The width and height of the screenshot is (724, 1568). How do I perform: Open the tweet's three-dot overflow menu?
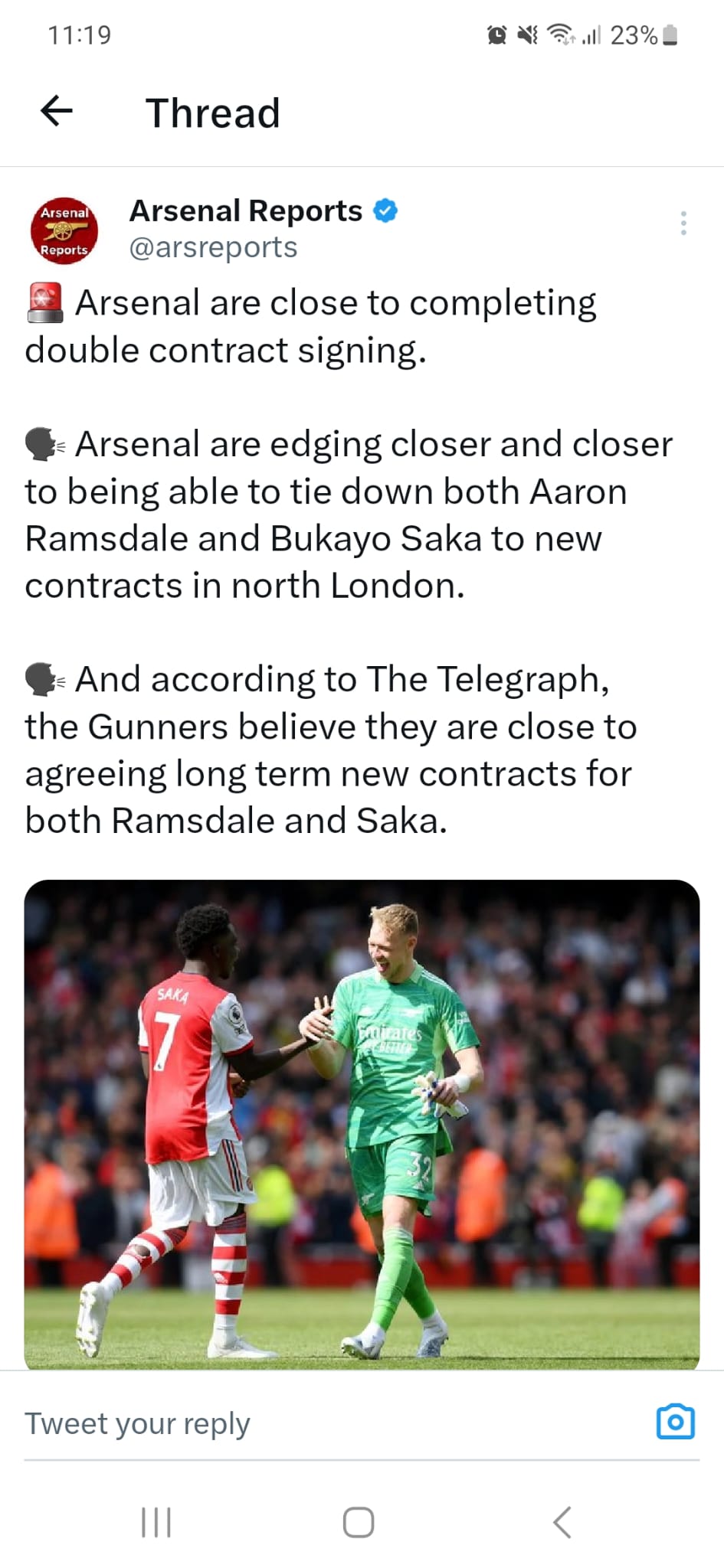683,223
